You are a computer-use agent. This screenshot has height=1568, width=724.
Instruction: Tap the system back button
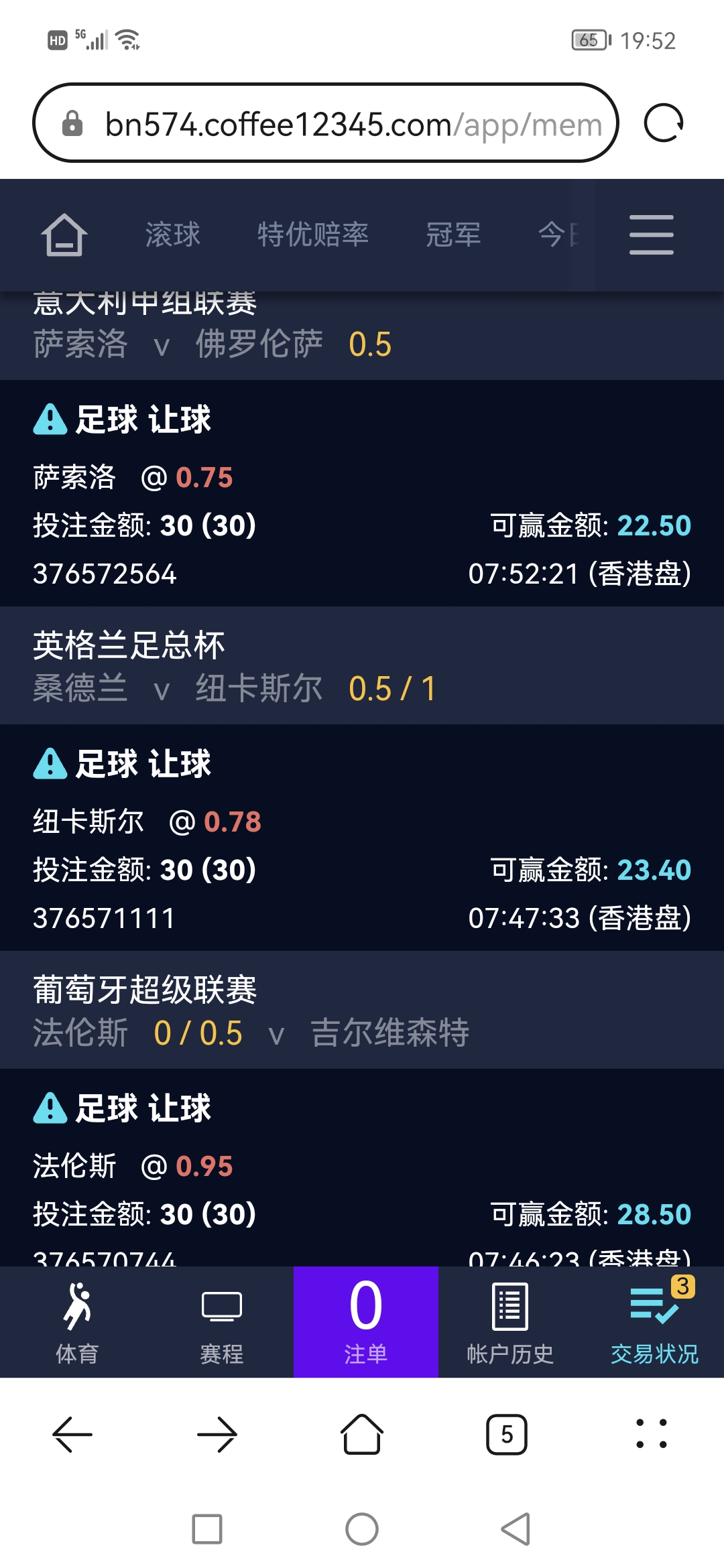[516, 1529]
